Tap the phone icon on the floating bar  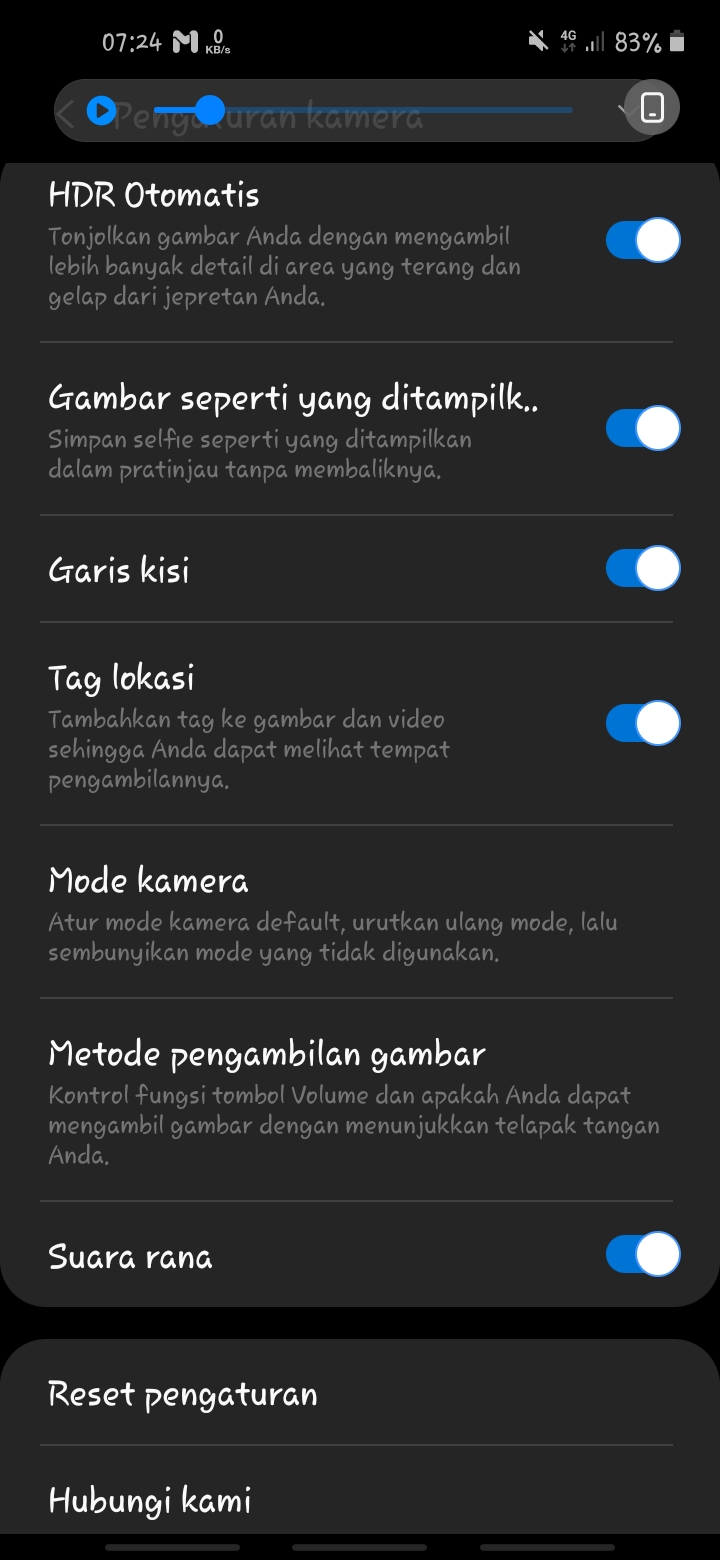tap(652, 108)
